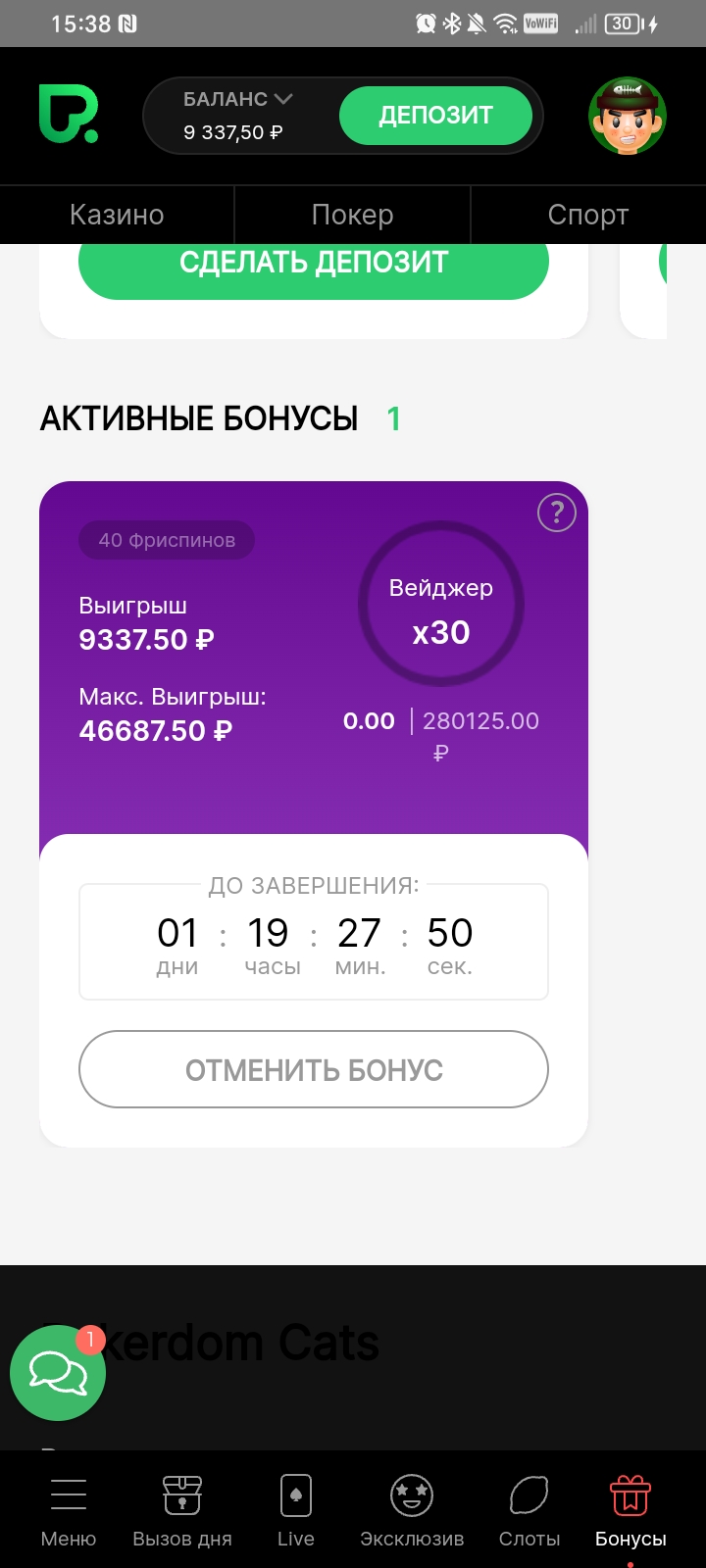The image size is (706, 1568).
Task: Tap the green ДЕПОЗИТ button
Action: click(435, 116)
